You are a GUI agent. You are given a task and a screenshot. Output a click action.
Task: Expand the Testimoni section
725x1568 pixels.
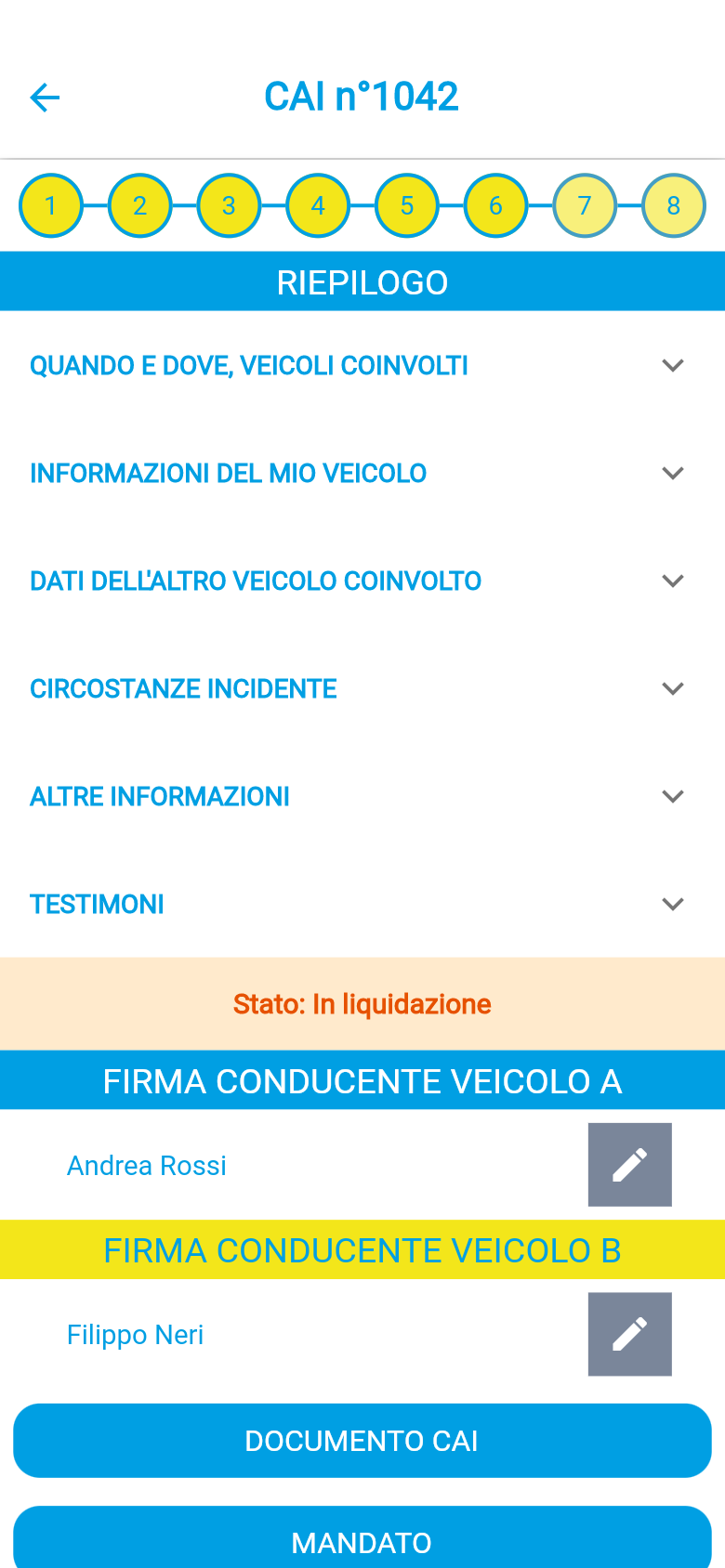click(362, 904)
